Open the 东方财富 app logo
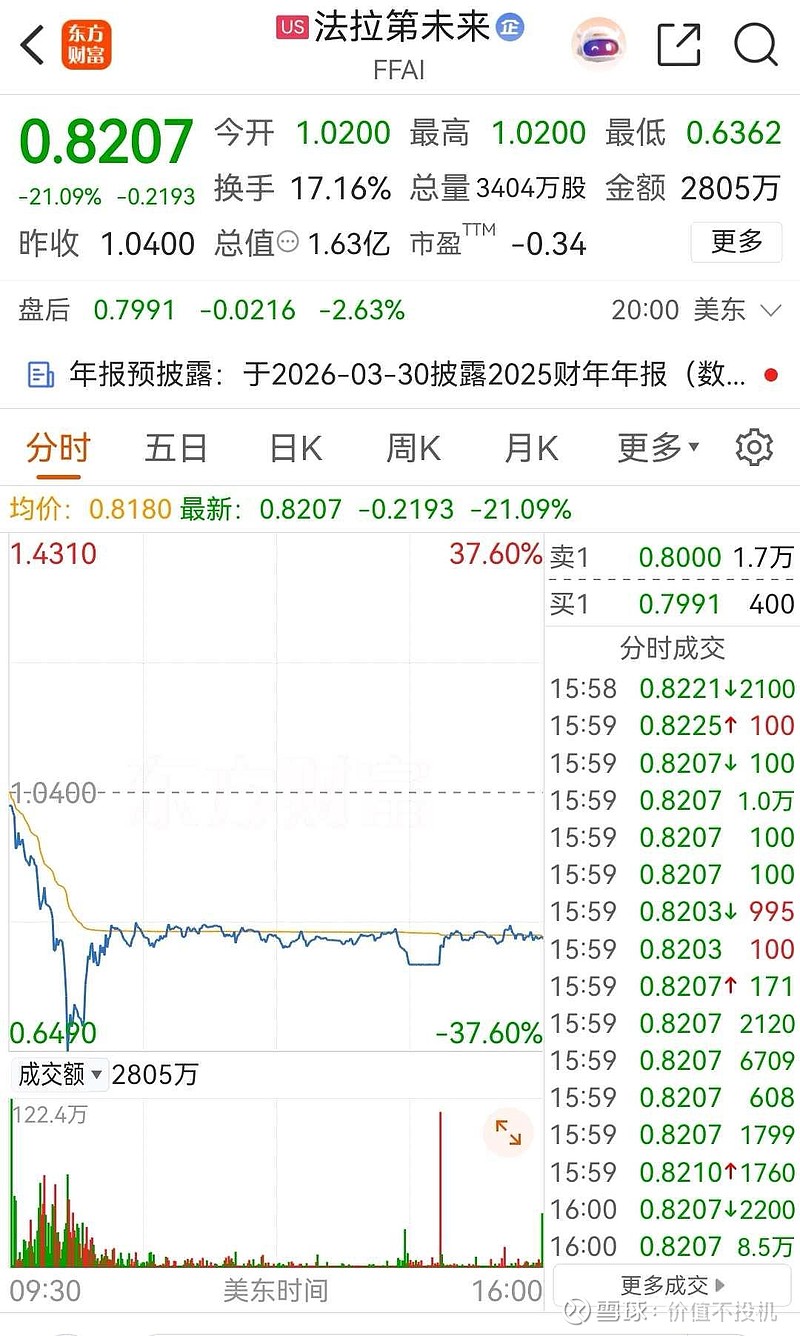 pos(85,45)
